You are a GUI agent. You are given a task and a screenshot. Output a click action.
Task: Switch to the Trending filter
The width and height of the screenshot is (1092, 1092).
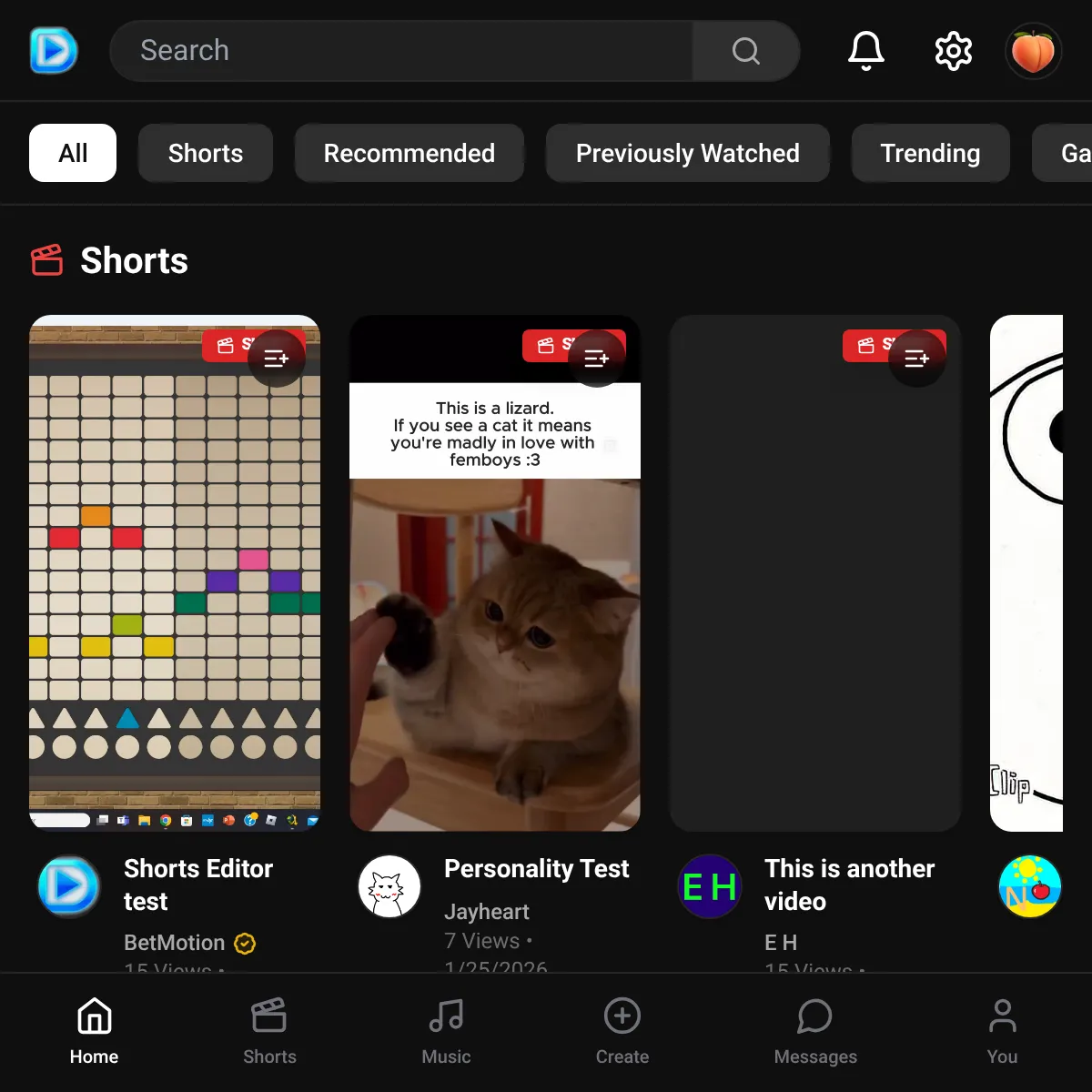click(930, 153)
